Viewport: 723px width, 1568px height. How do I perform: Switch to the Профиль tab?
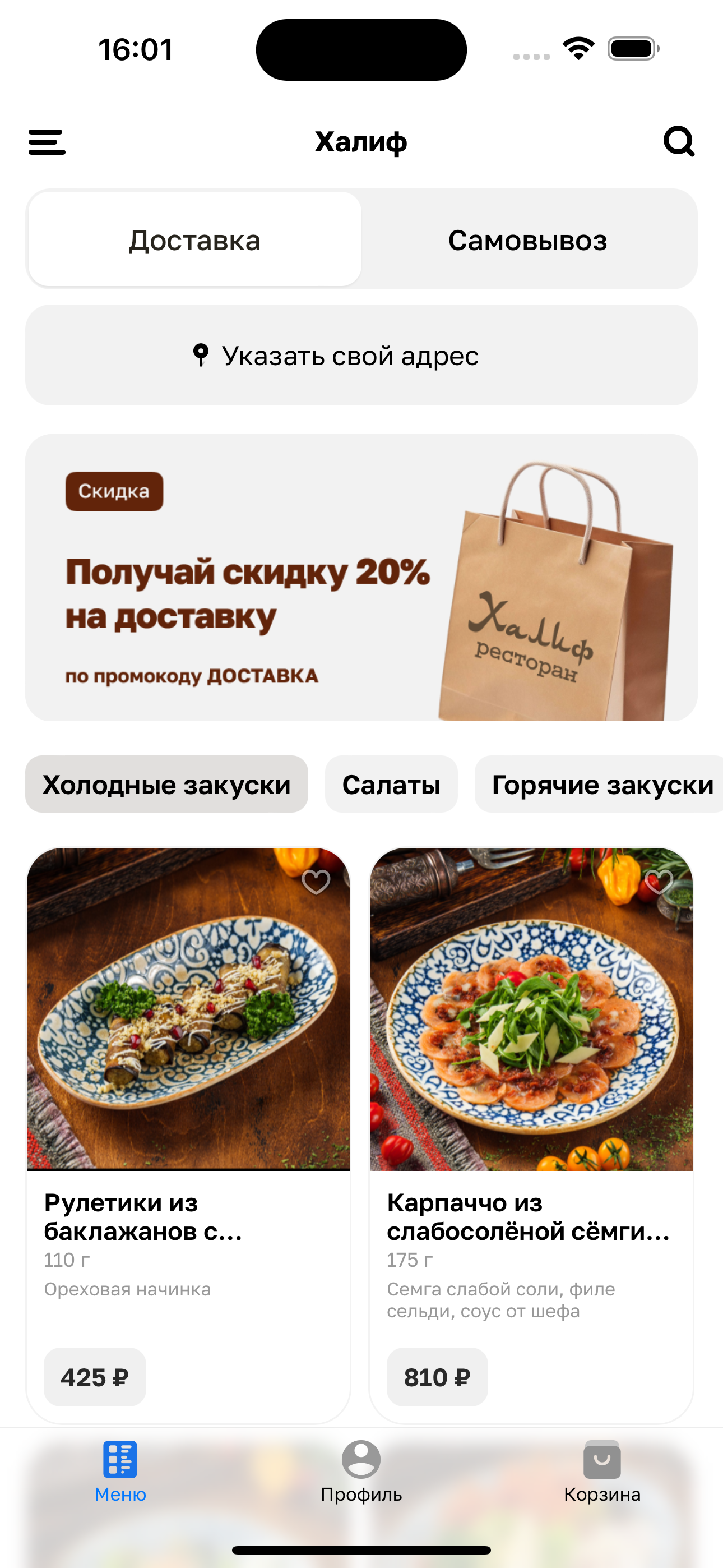(x=361, y=1470)
